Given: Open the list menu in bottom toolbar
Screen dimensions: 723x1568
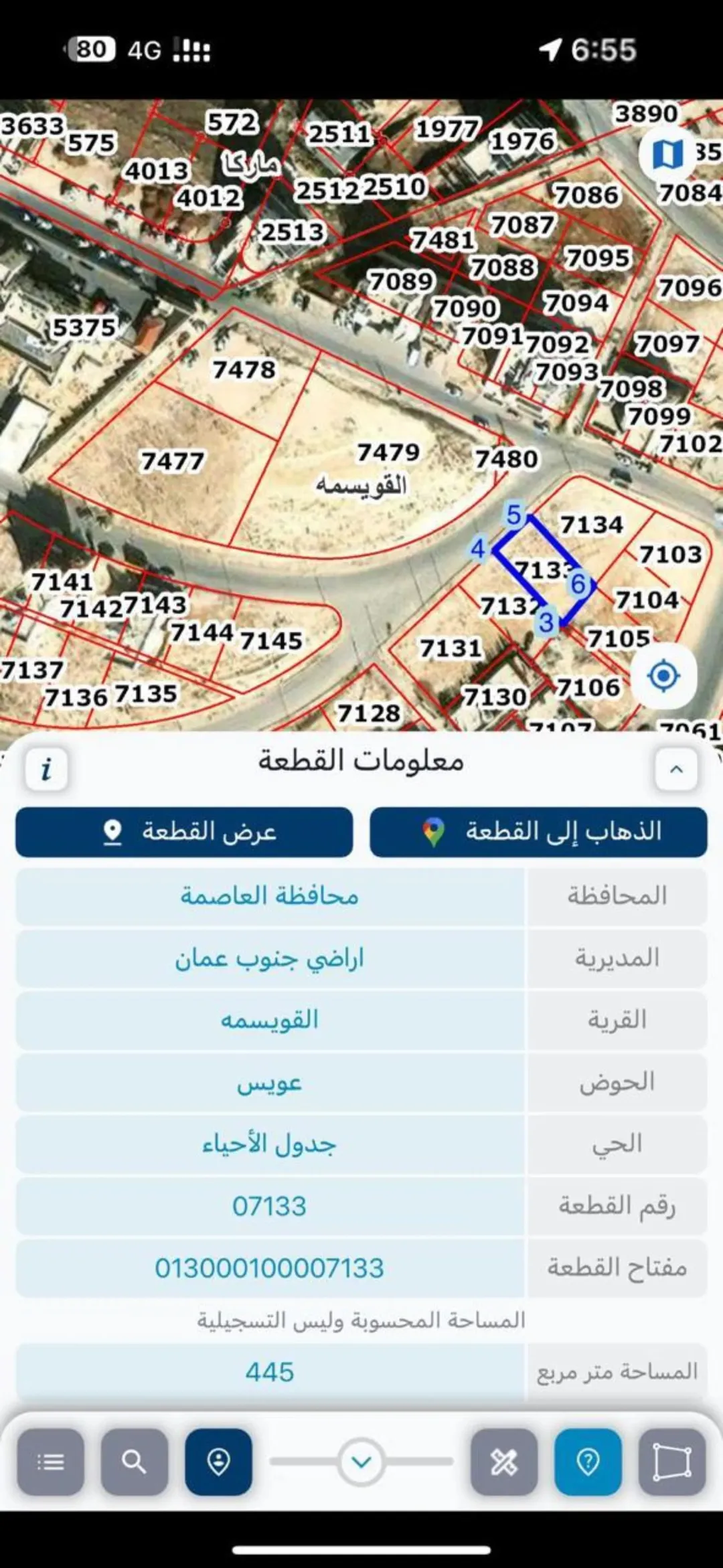Looking at the screenshot, I should [51, 1462].
